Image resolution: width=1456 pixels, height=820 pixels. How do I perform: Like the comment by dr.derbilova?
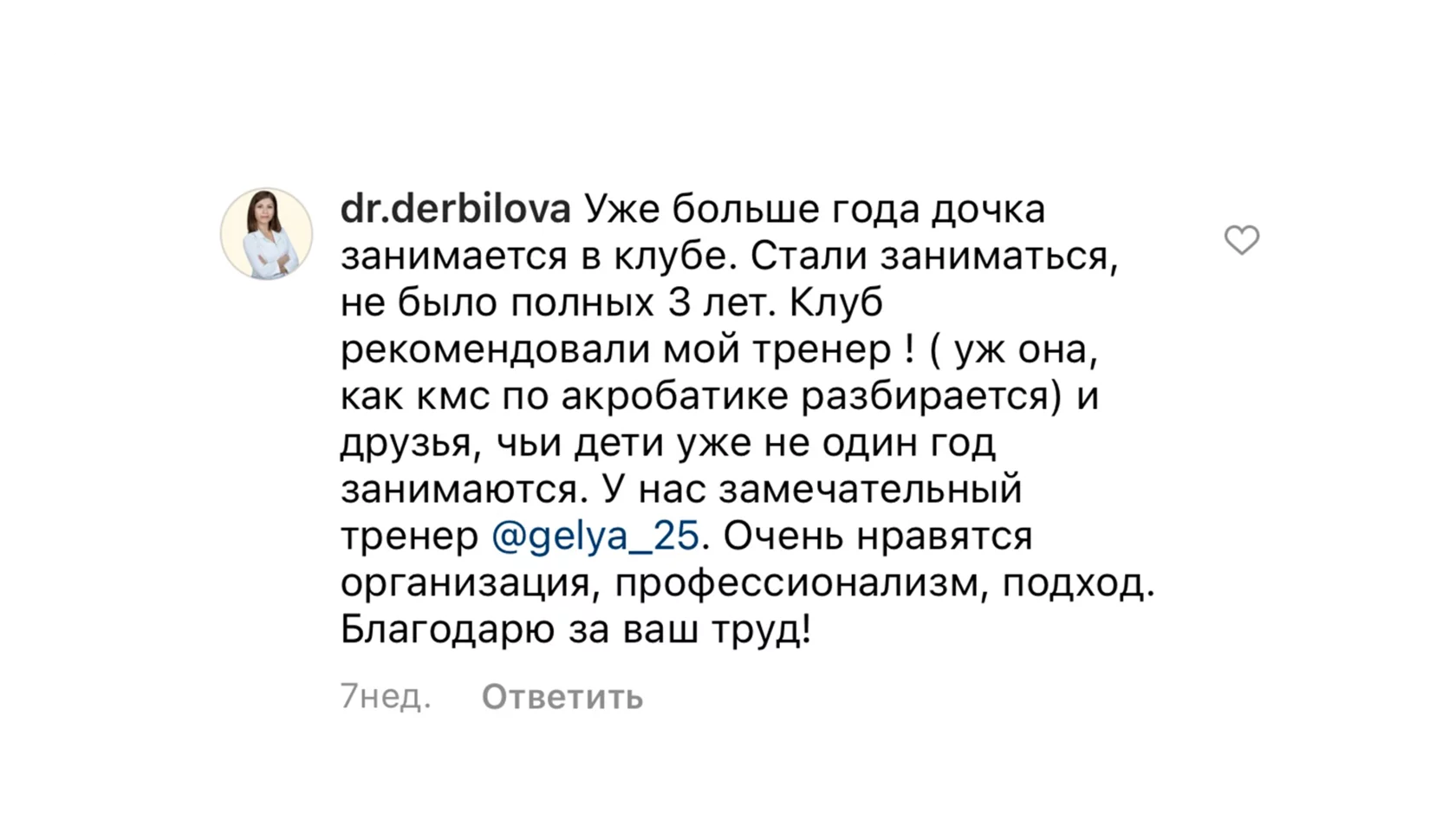tap(1241, 240)
